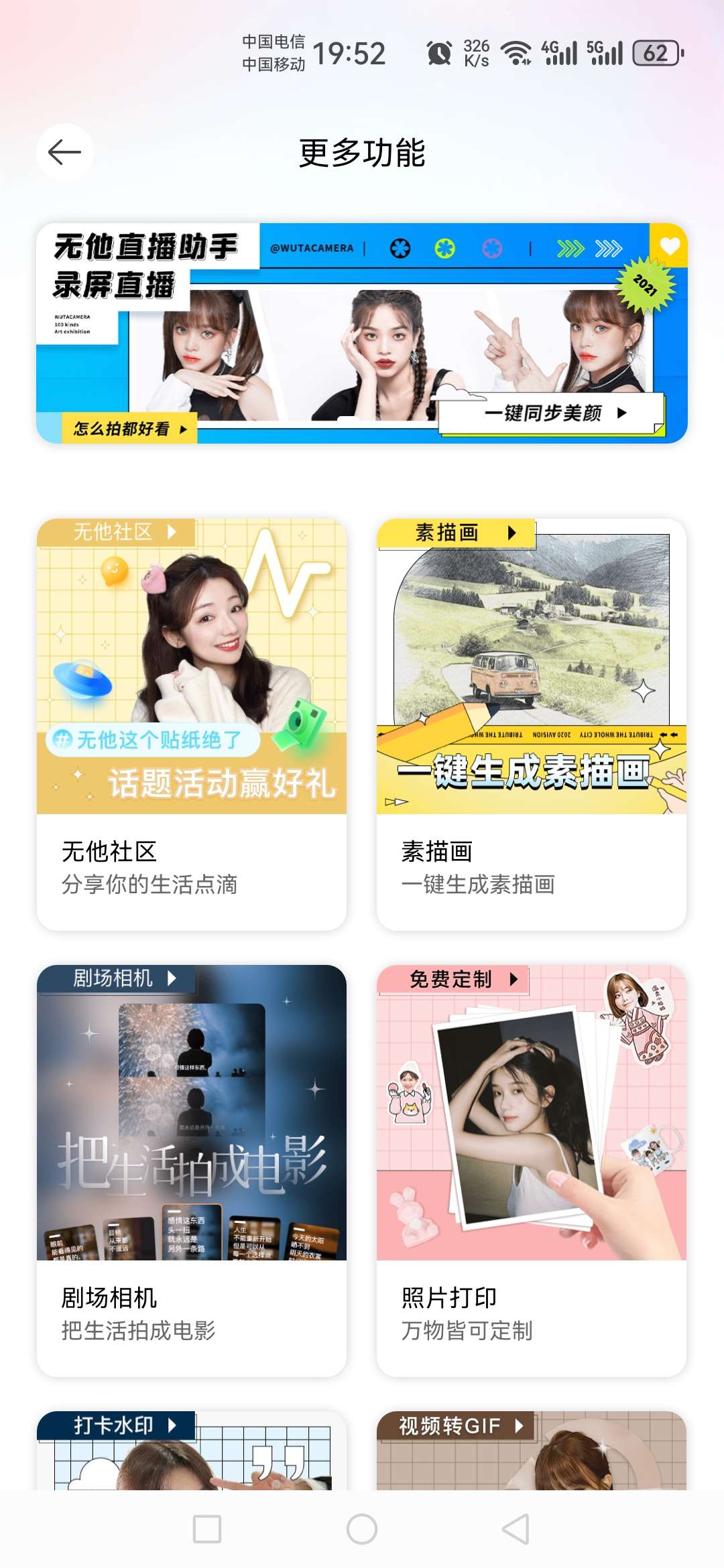The width and height of the screenshot is (724, 1568).
Task: Open recent apps from the navigation bar
Action: (207, 1529)
